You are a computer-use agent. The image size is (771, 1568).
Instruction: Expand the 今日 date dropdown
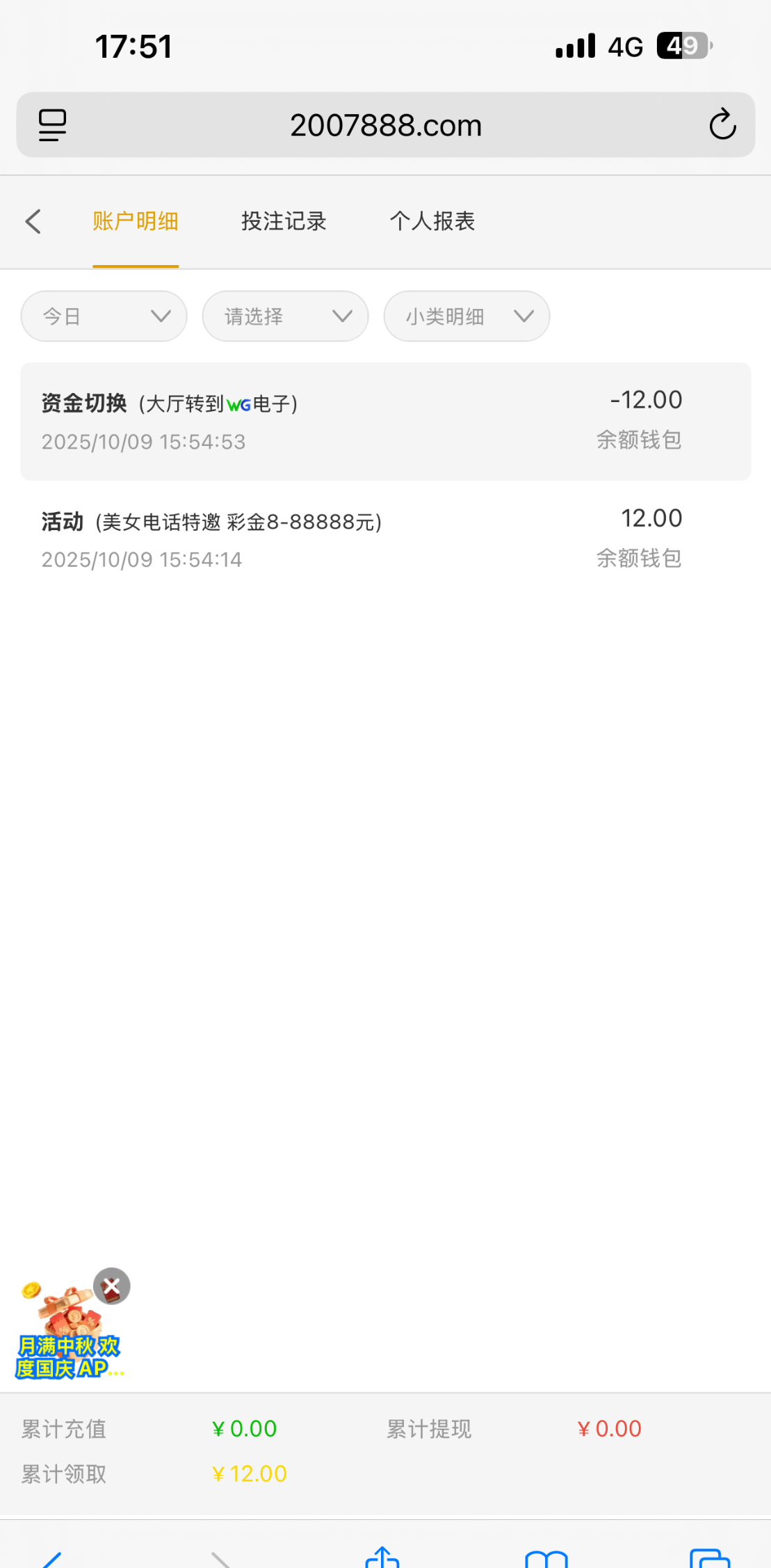[104, 317]
